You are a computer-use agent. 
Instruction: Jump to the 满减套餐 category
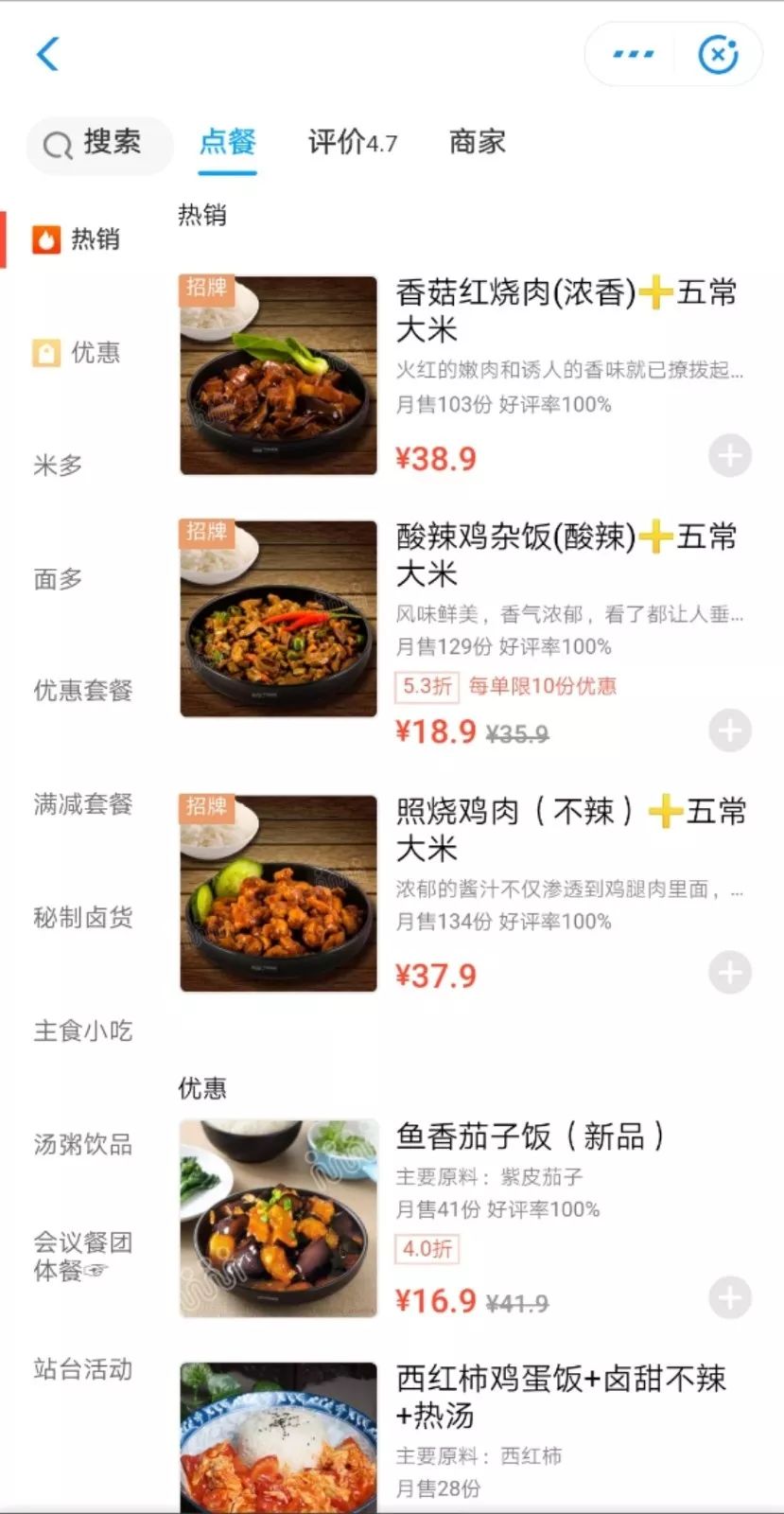click(83, 804)
